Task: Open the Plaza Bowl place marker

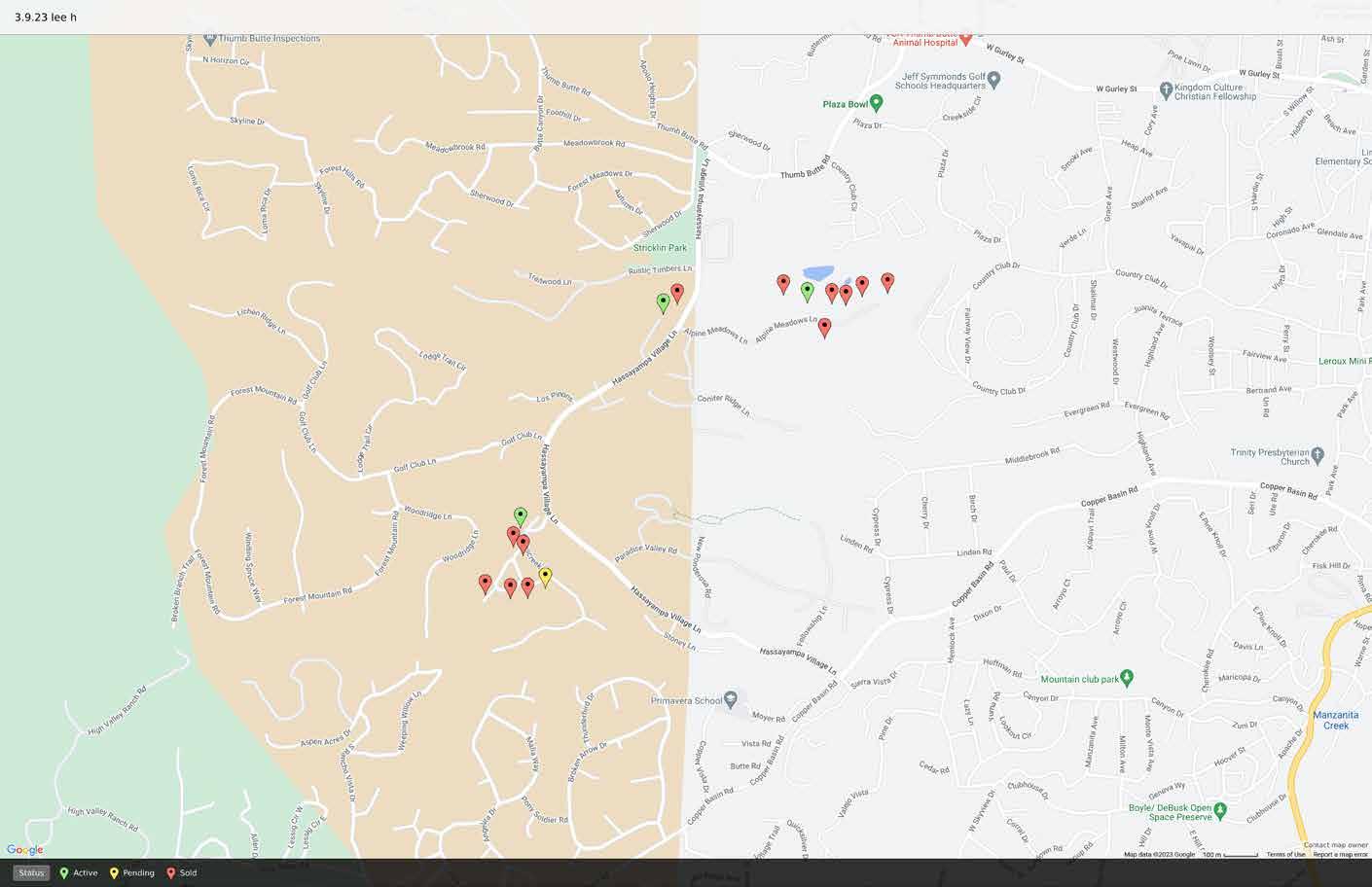Action: [876, 102]
